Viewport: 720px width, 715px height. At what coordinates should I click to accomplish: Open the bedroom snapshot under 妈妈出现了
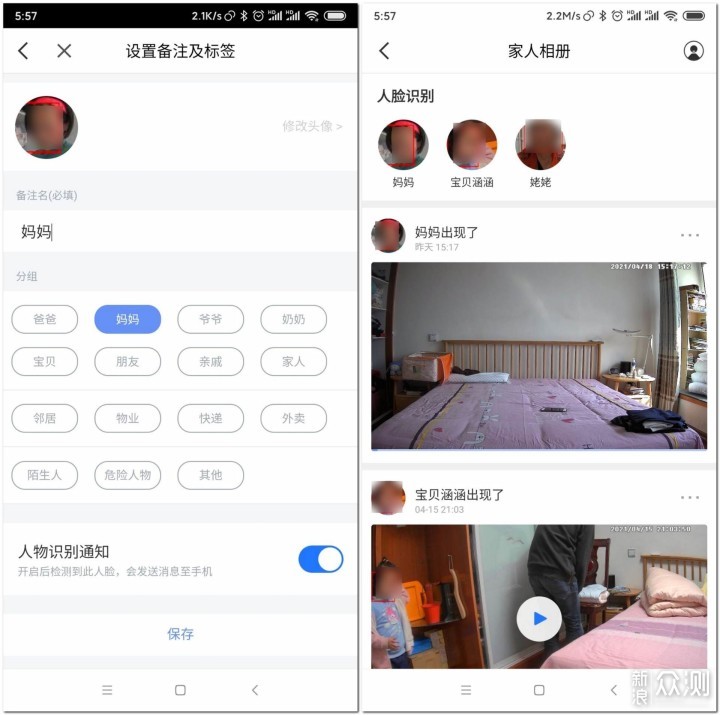[x=538, y=356]
